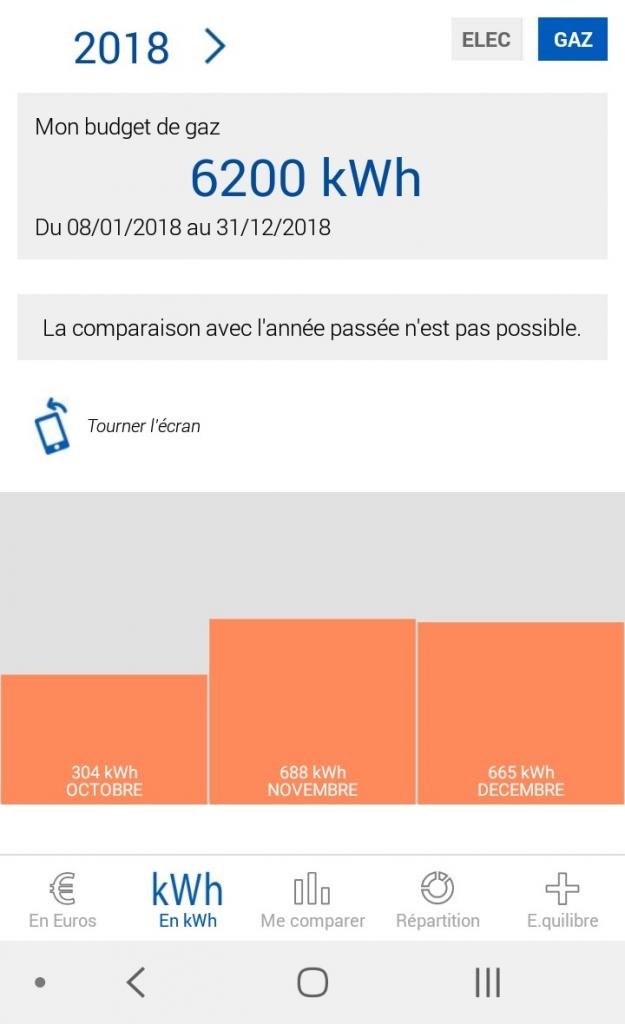Return to the home screen

(312, 983)
